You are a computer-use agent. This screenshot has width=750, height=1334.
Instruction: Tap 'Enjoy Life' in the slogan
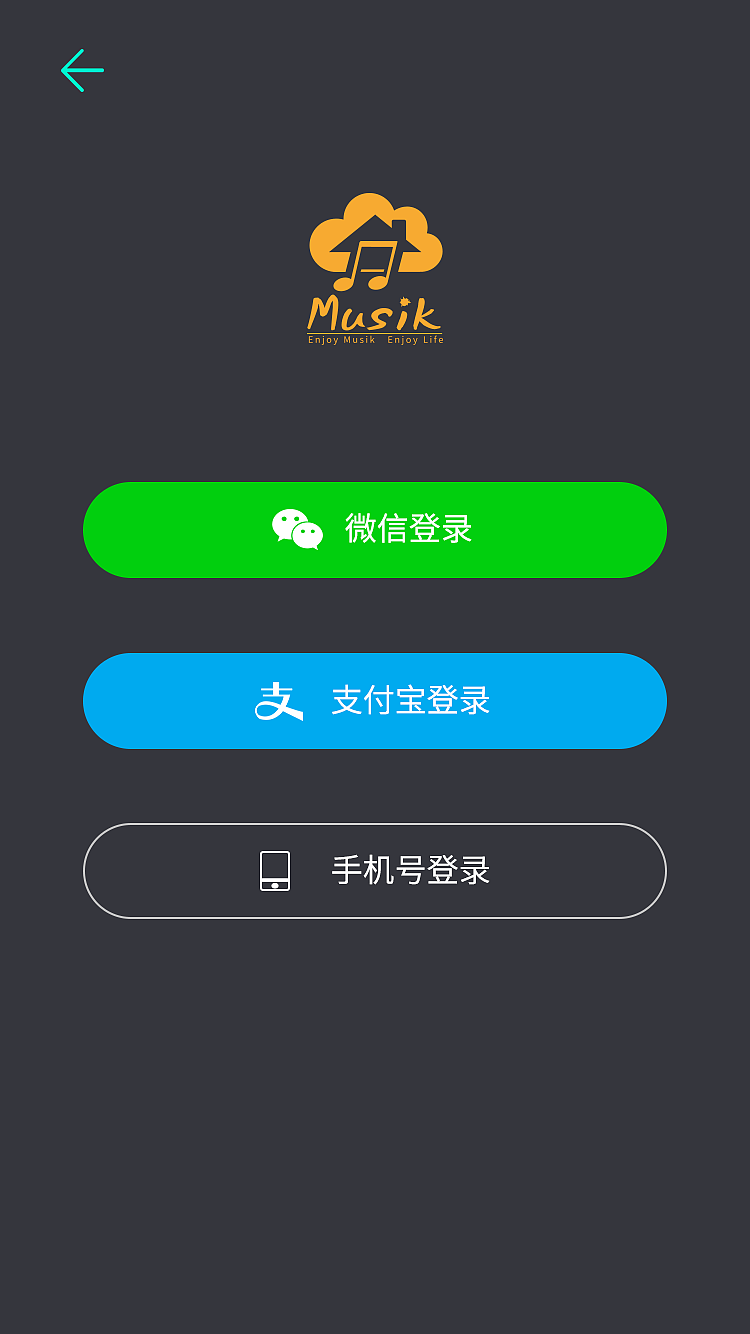pyautogui.click(x=417, y=341)
